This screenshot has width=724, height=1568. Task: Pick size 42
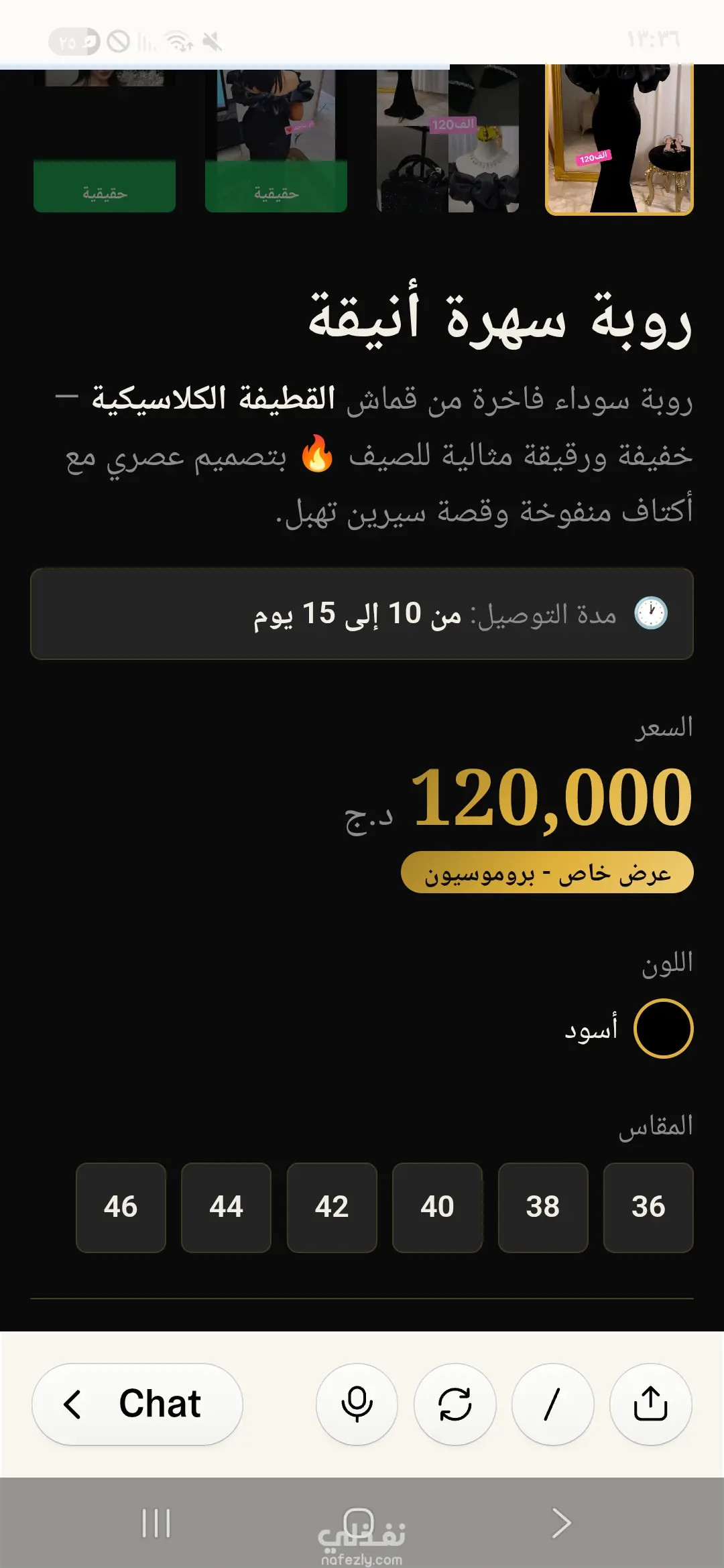coord(332,1207)
